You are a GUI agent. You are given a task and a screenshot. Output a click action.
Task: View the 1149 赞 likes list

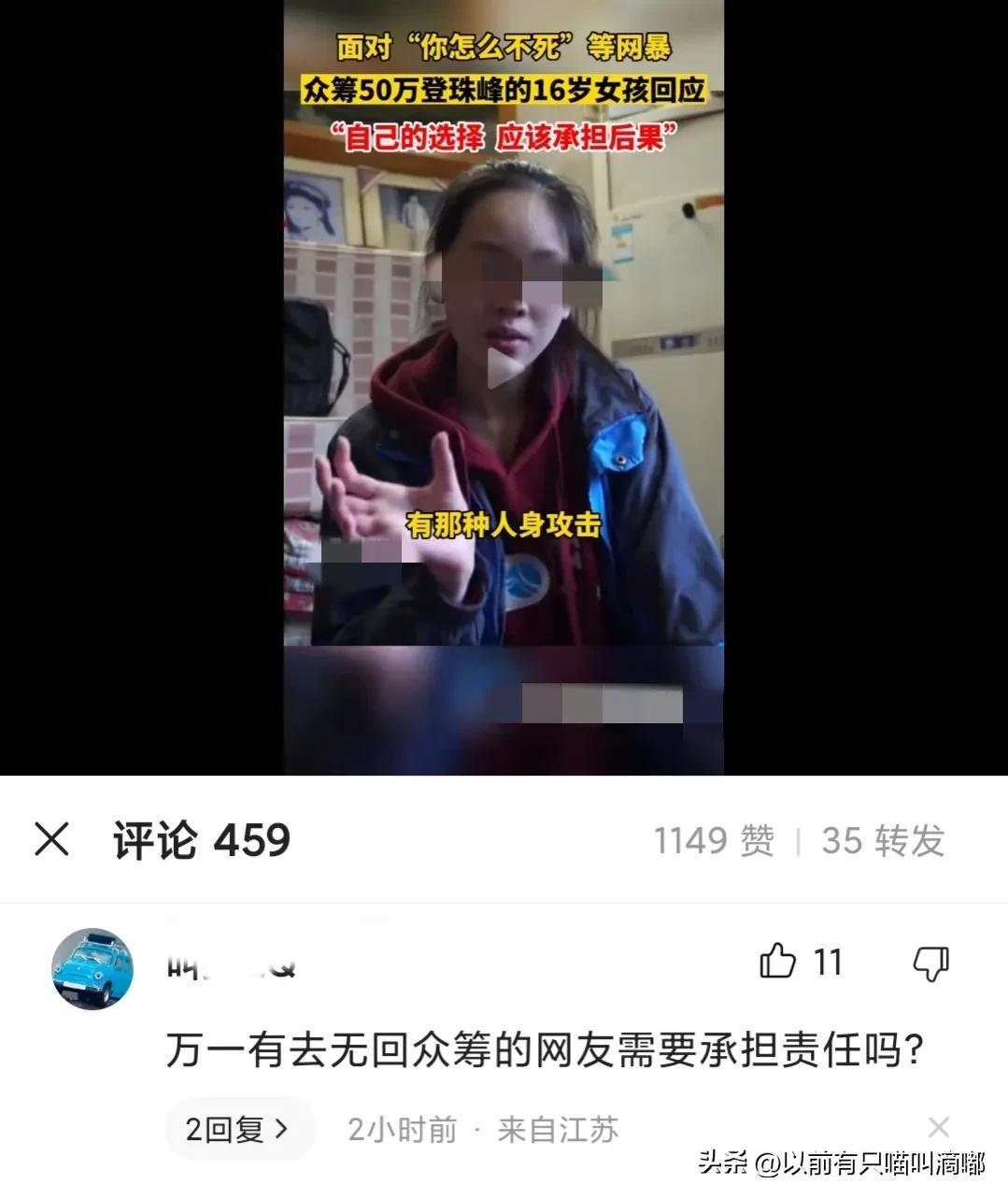[714, 840]
